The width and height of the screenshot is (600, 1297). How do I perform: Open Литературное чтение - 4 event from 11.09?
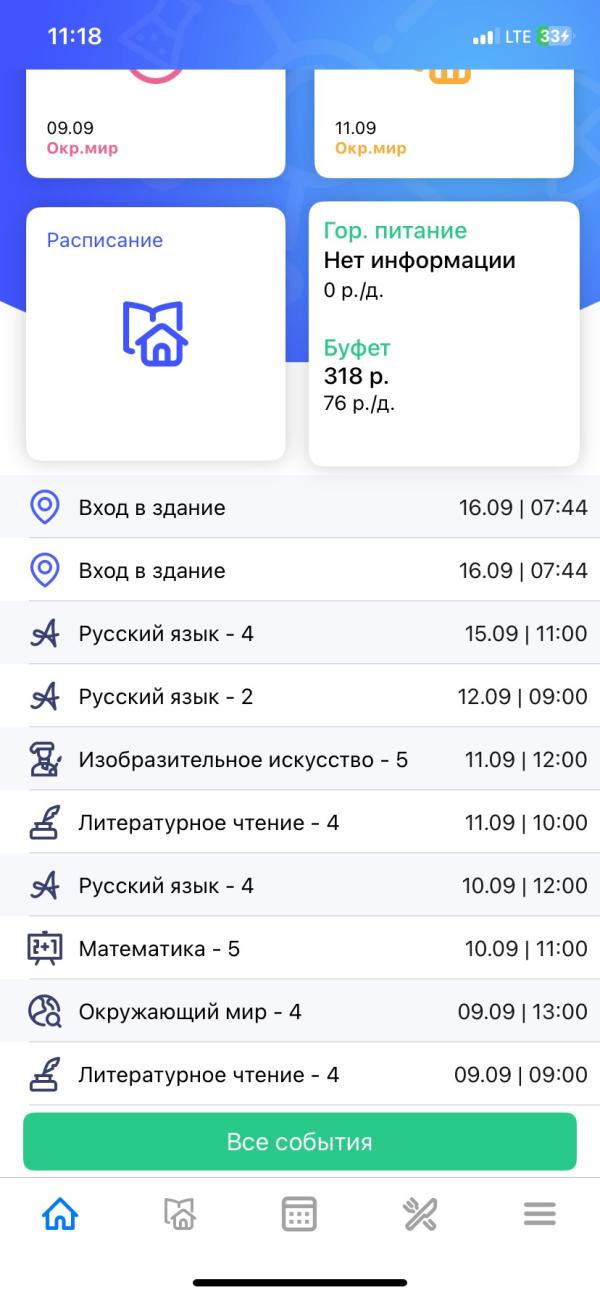[x=300, y=822]
